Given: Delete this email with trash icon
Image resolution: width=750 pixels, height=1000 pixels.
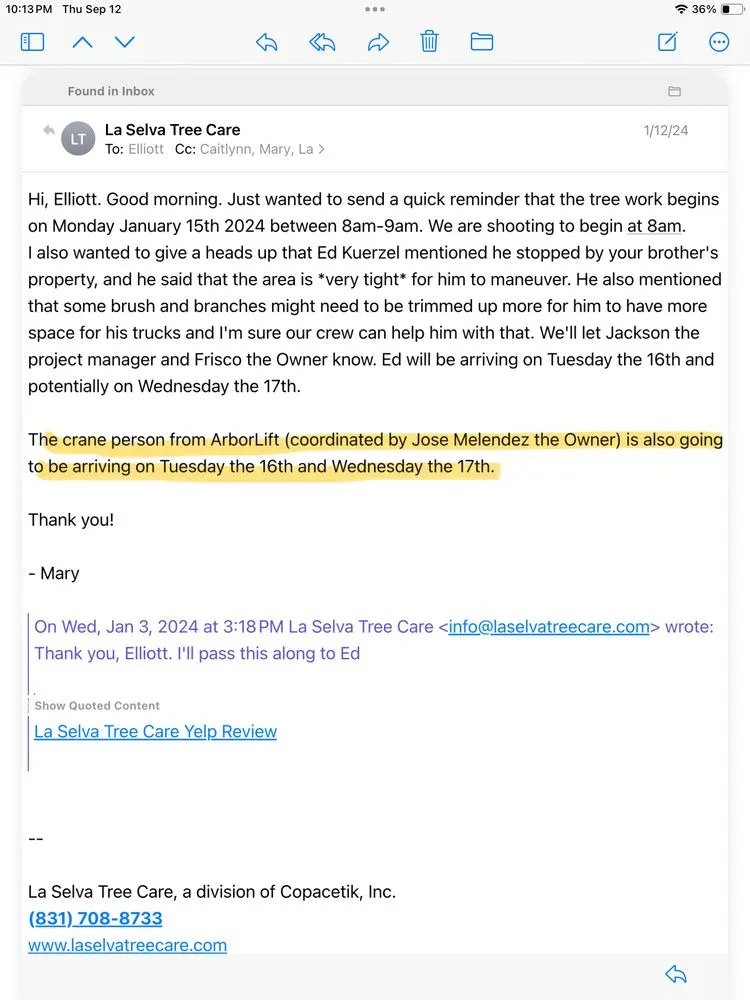Looking at the screenshot, I should pos(429,42).
